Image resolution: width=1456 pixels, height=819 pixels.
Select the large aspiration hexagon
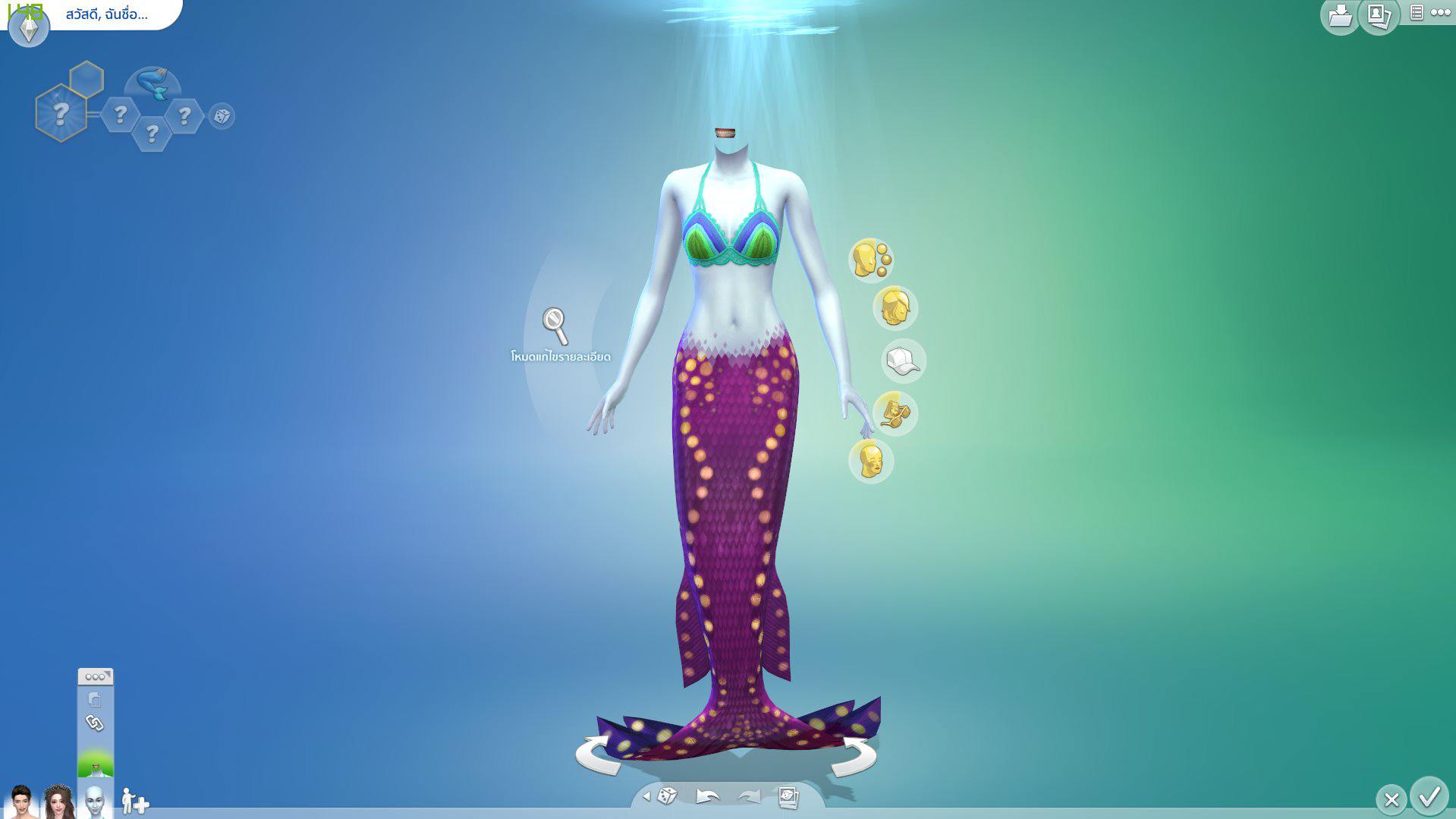[x=60, y=114]
